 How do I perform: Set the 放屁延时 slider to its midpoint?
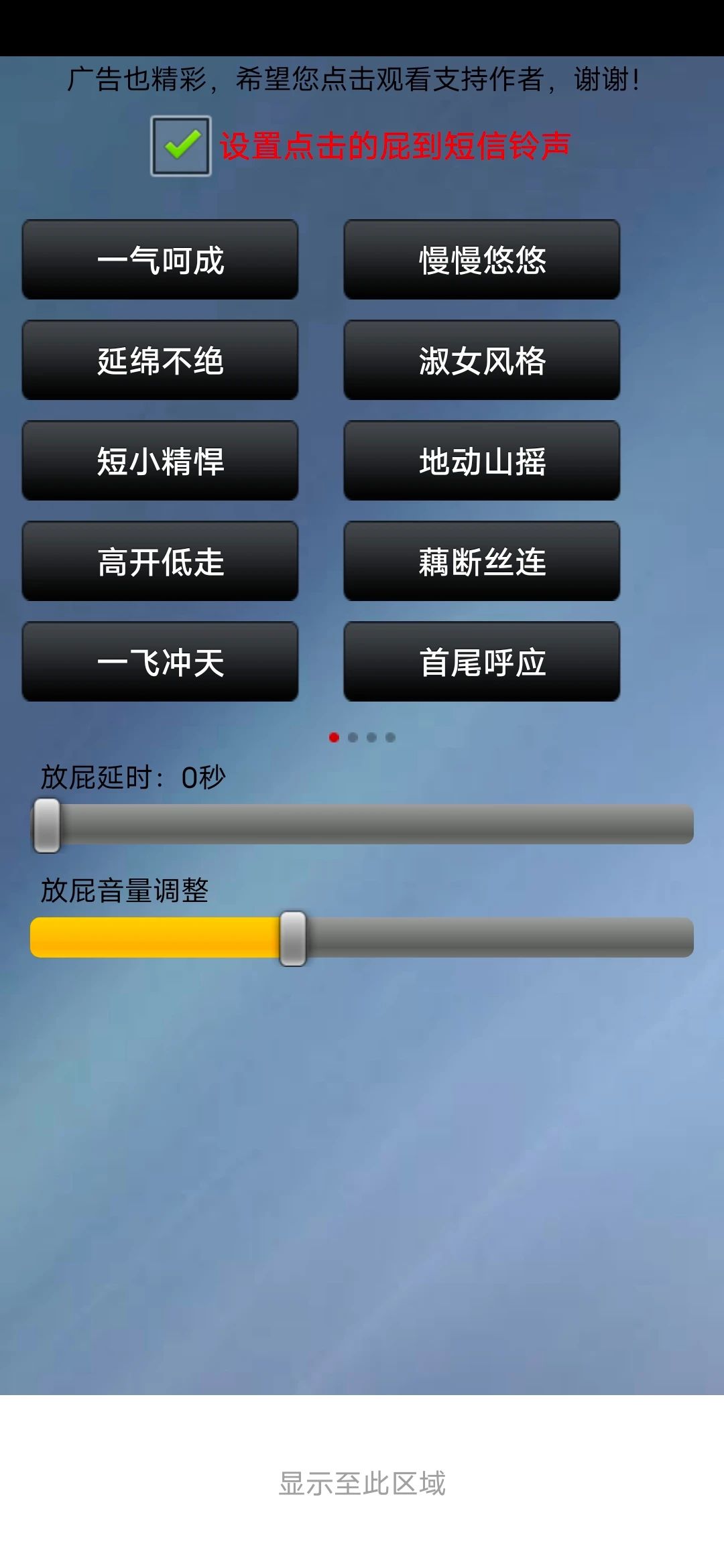click(362, 825)
